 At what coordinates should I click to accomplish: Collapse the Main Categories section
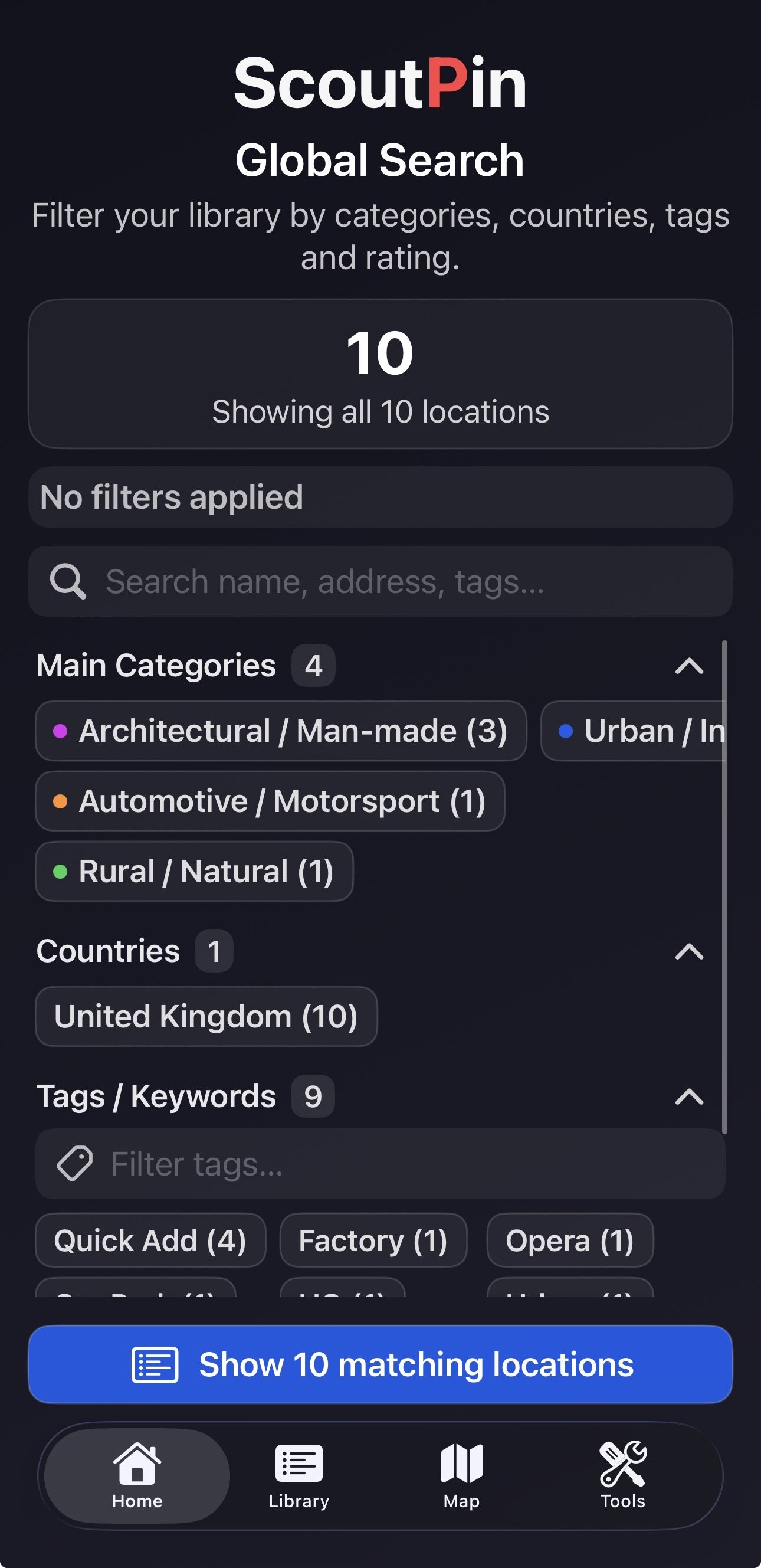click(688, 666)
